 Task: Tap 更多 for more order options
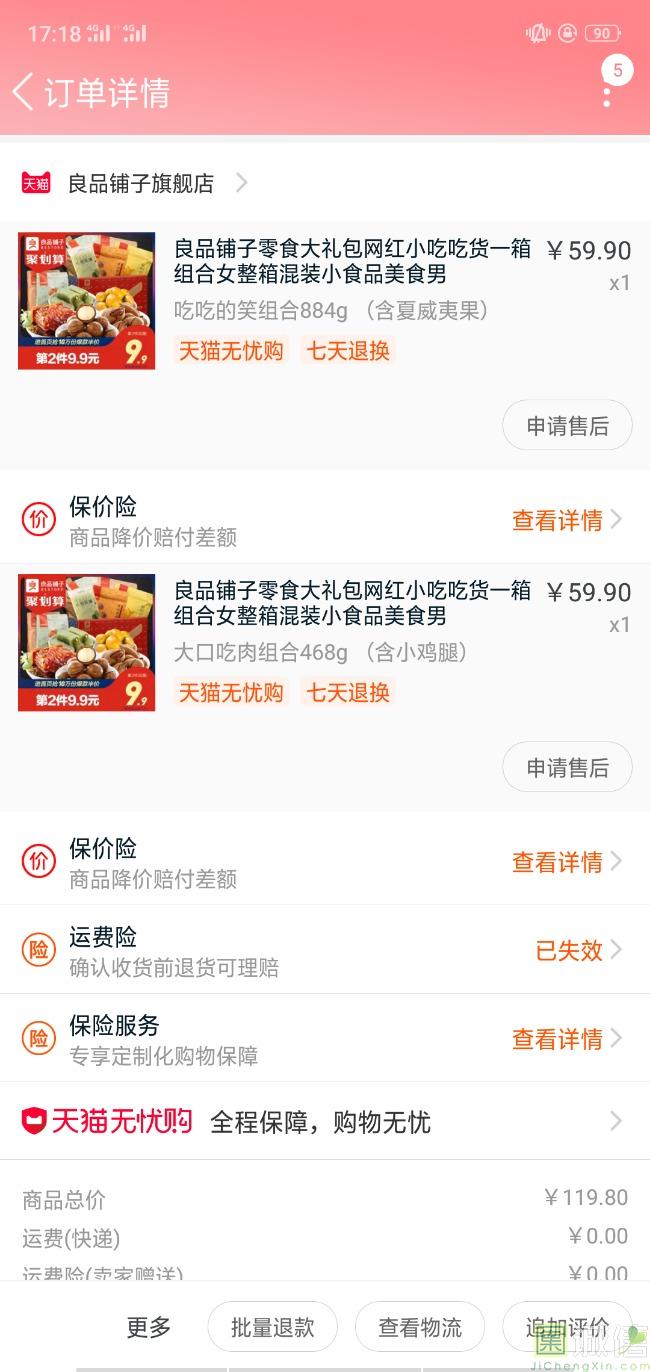coord(149,1327)
